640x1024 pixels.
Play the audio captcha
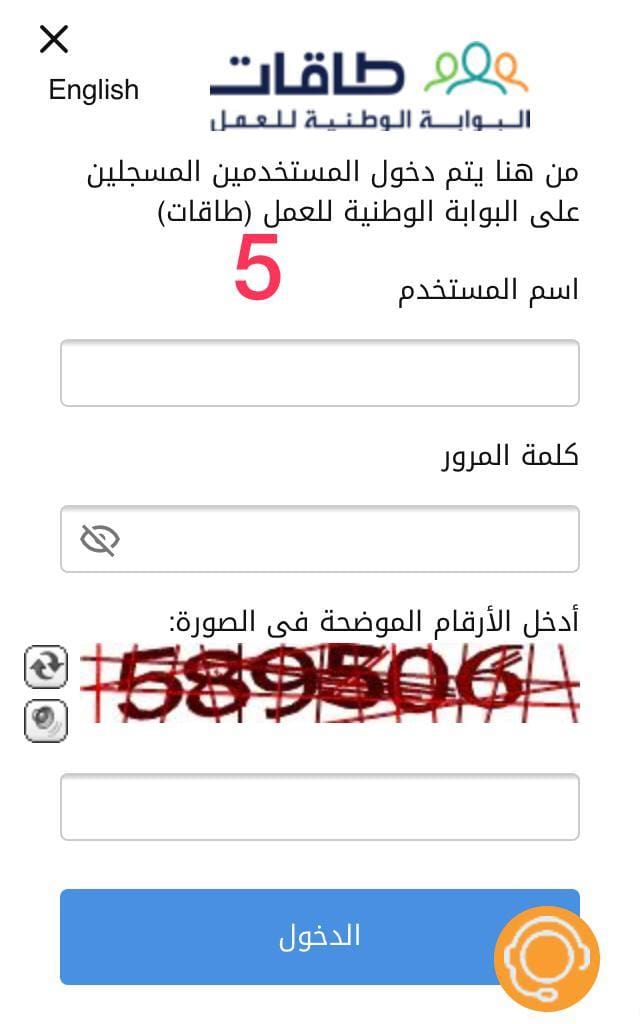46,720
